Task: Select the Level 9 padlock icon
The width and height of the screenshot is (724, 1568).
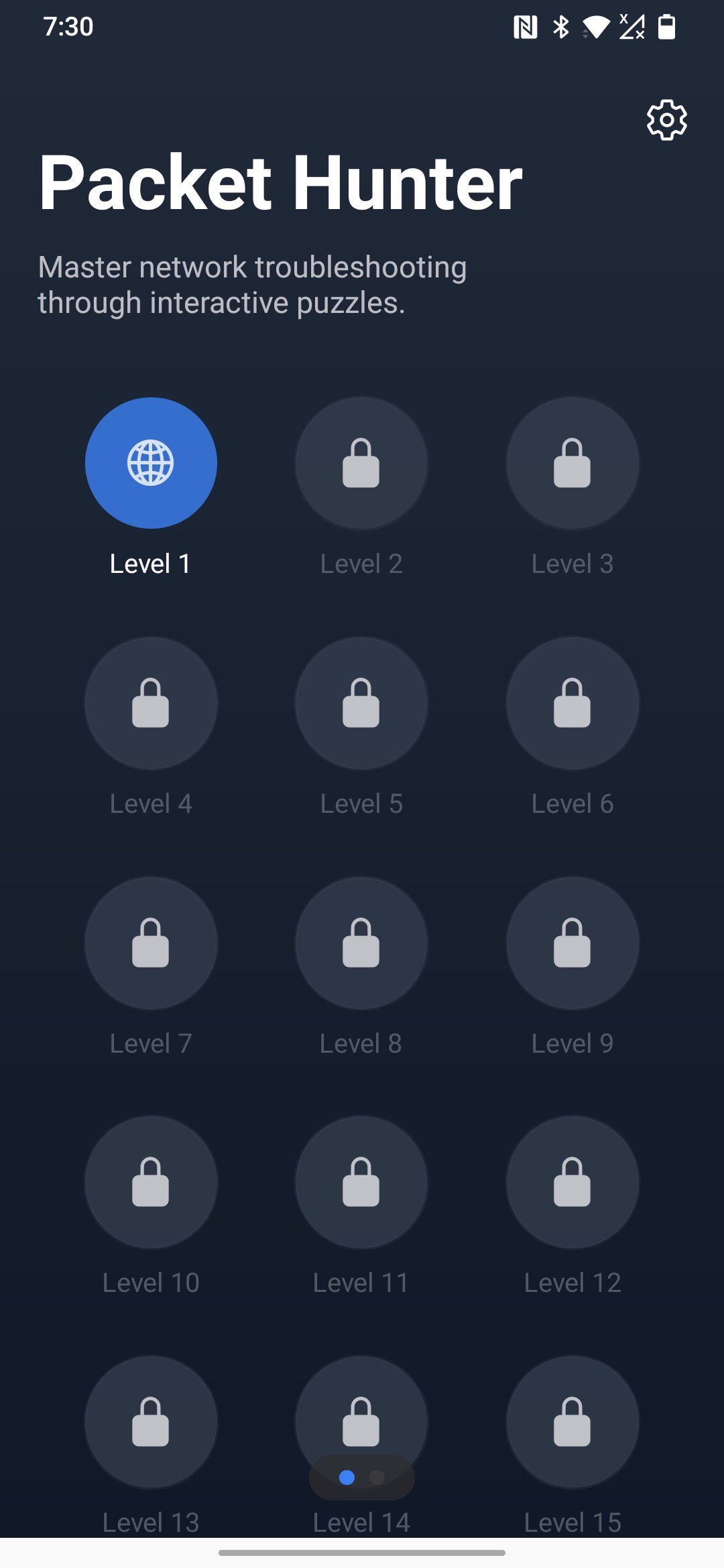Action: tap(572, 942)
